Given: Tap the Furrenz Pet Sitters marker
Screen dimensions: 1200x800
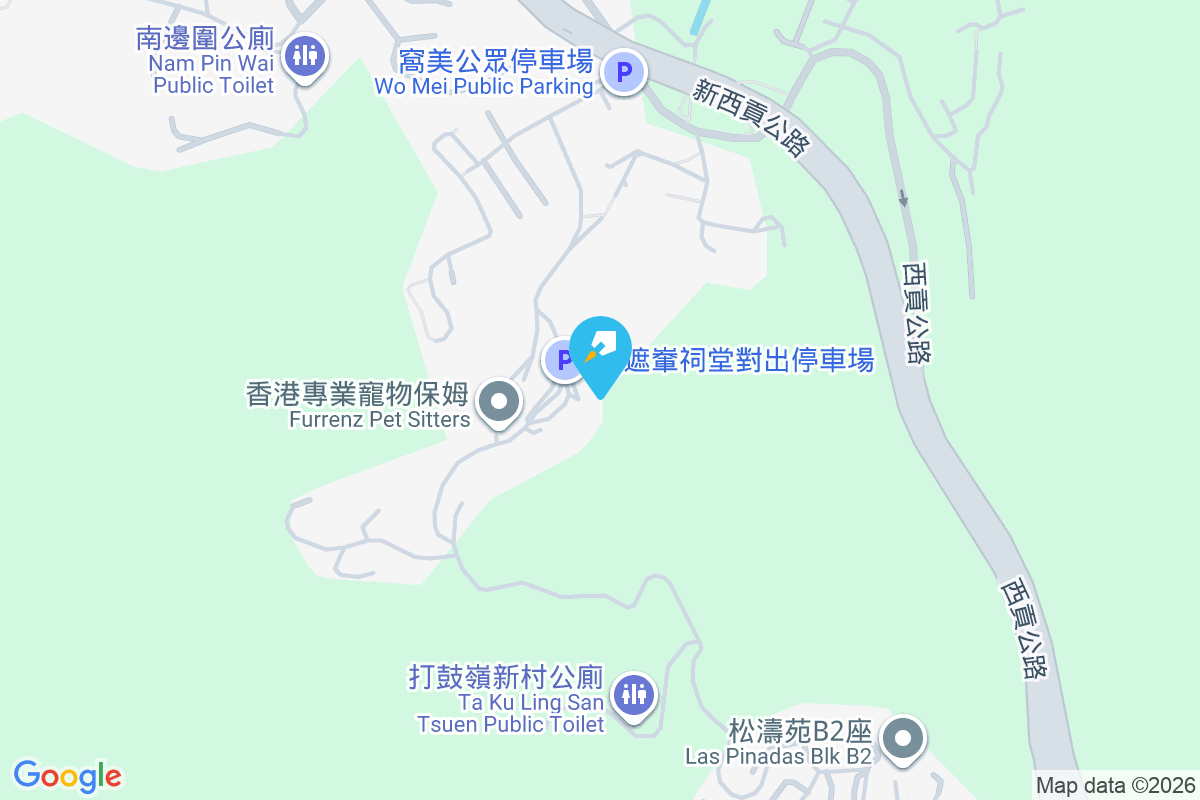Looking at the screenshot, I should coord(500,404).
